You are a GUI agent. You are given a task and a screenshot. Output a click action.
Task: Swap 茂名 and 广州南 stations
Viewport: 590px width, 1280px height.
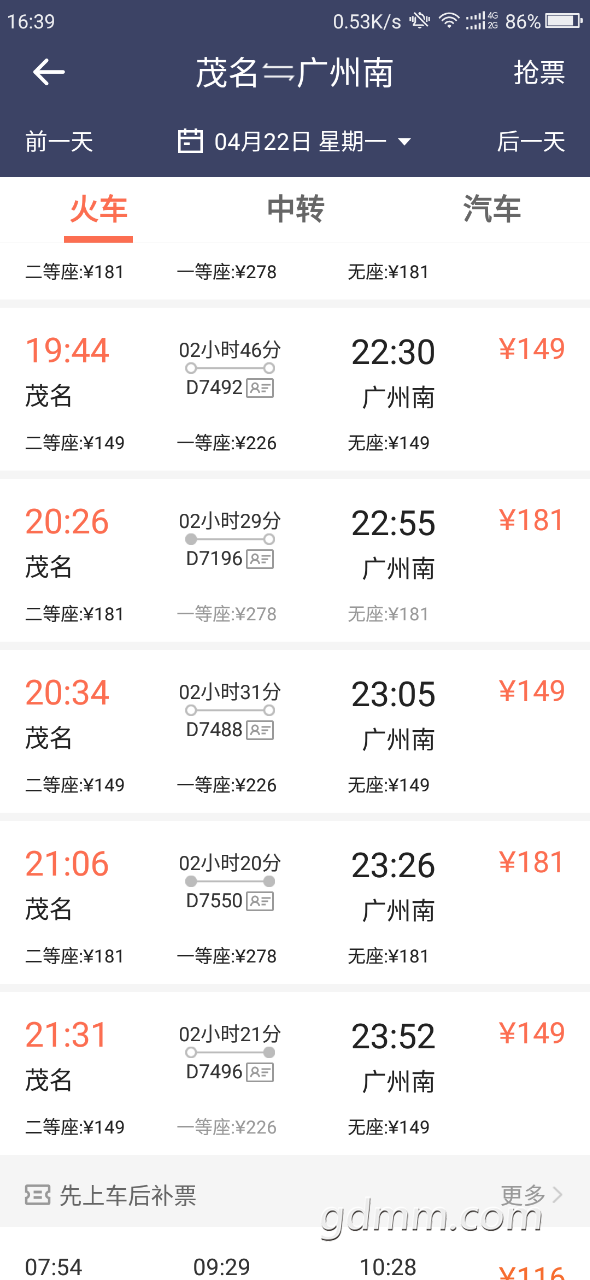(x=278, y=73)
